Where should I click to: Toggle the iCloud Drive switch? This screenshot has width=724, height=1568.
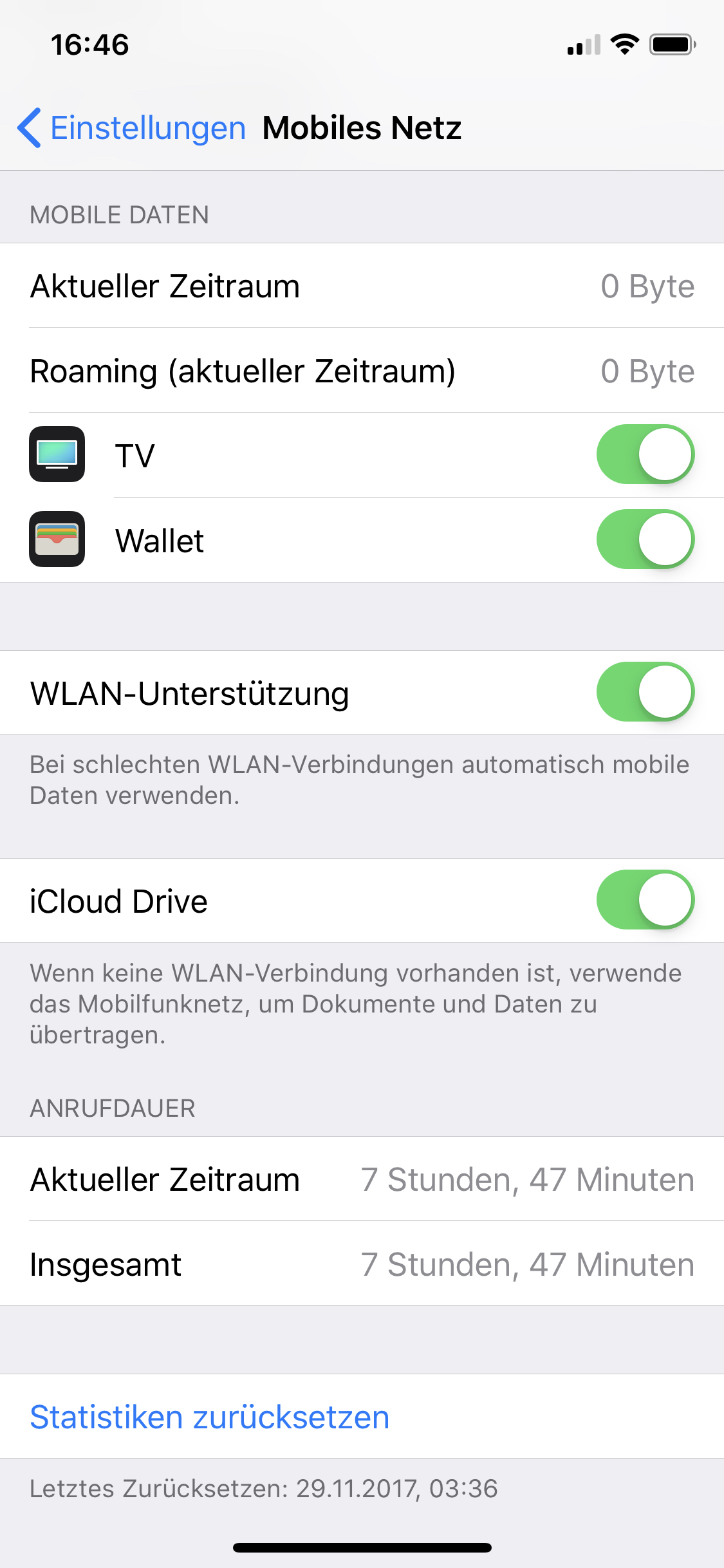pyautogui.click(x=645, y=900)
